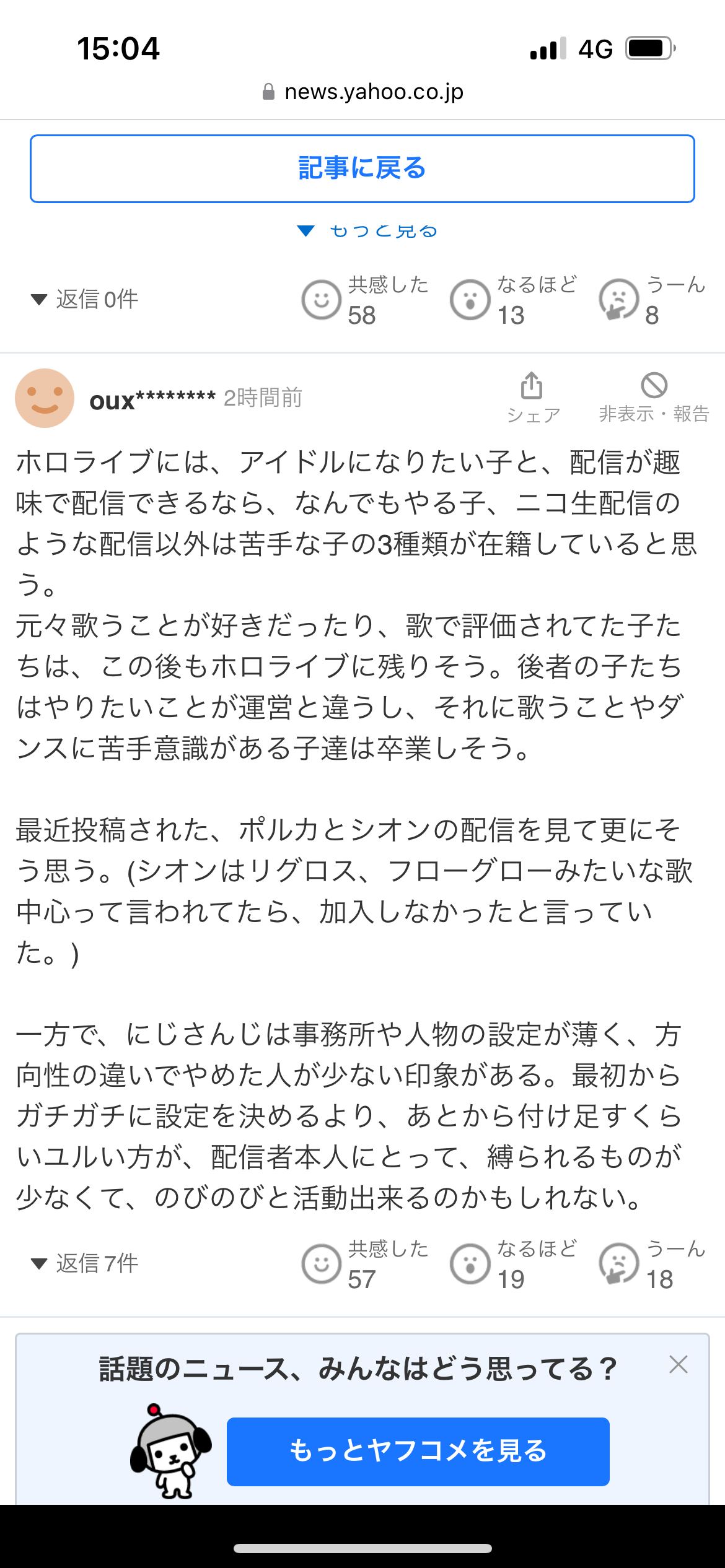The width and height of the screenshot is (725, 1568).
Task: React 共感した with count 58
Action: [x=365, y=300]
